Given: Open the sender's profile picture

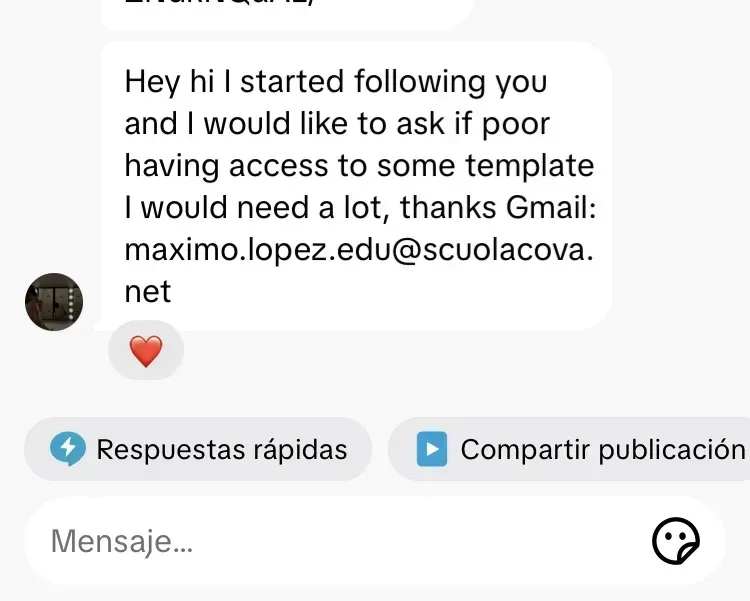Looking at the screenshot, I should (54, 301).
